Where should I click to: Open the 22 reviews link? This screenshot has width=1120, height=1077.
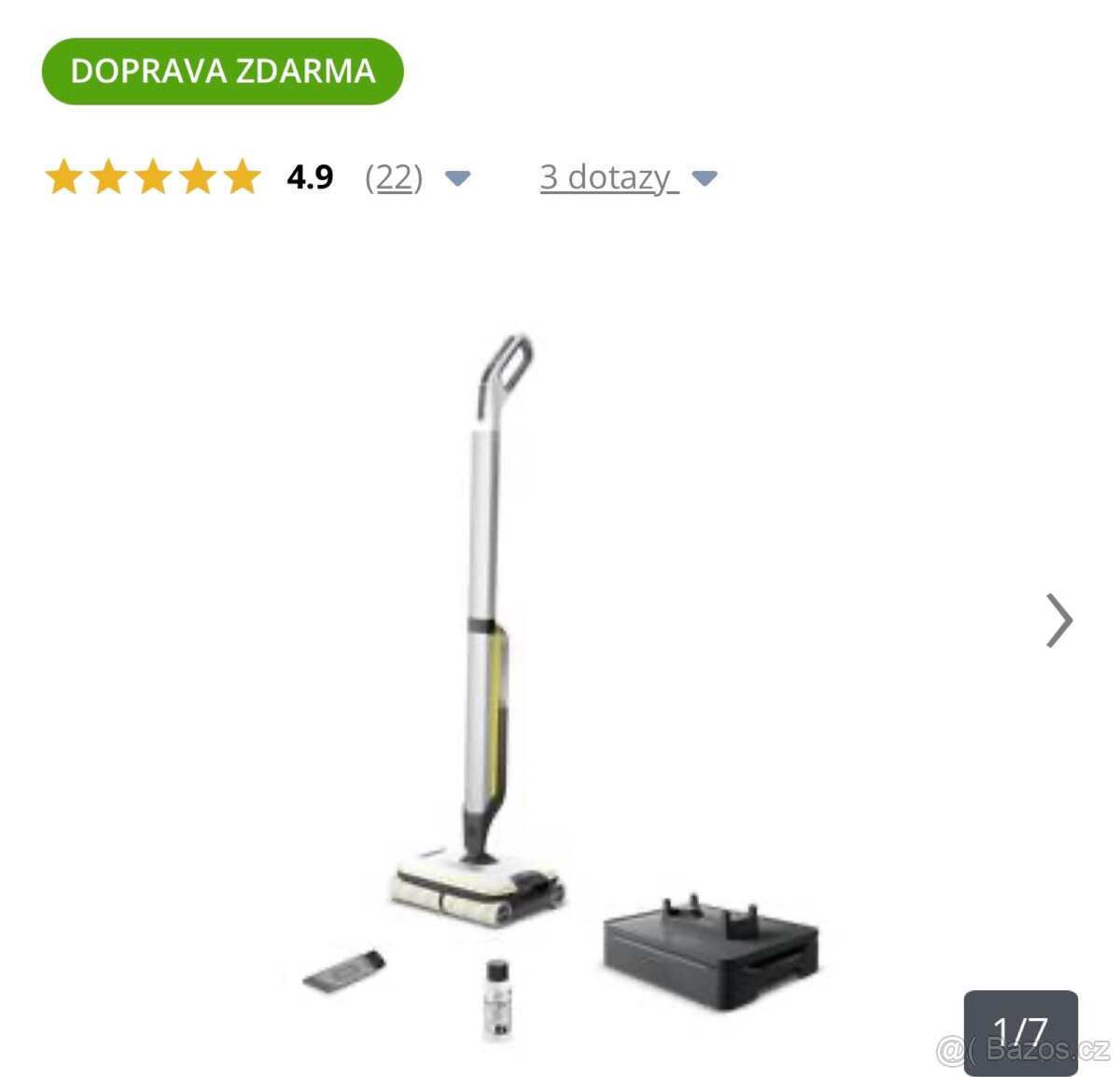(x=393, y=177)
